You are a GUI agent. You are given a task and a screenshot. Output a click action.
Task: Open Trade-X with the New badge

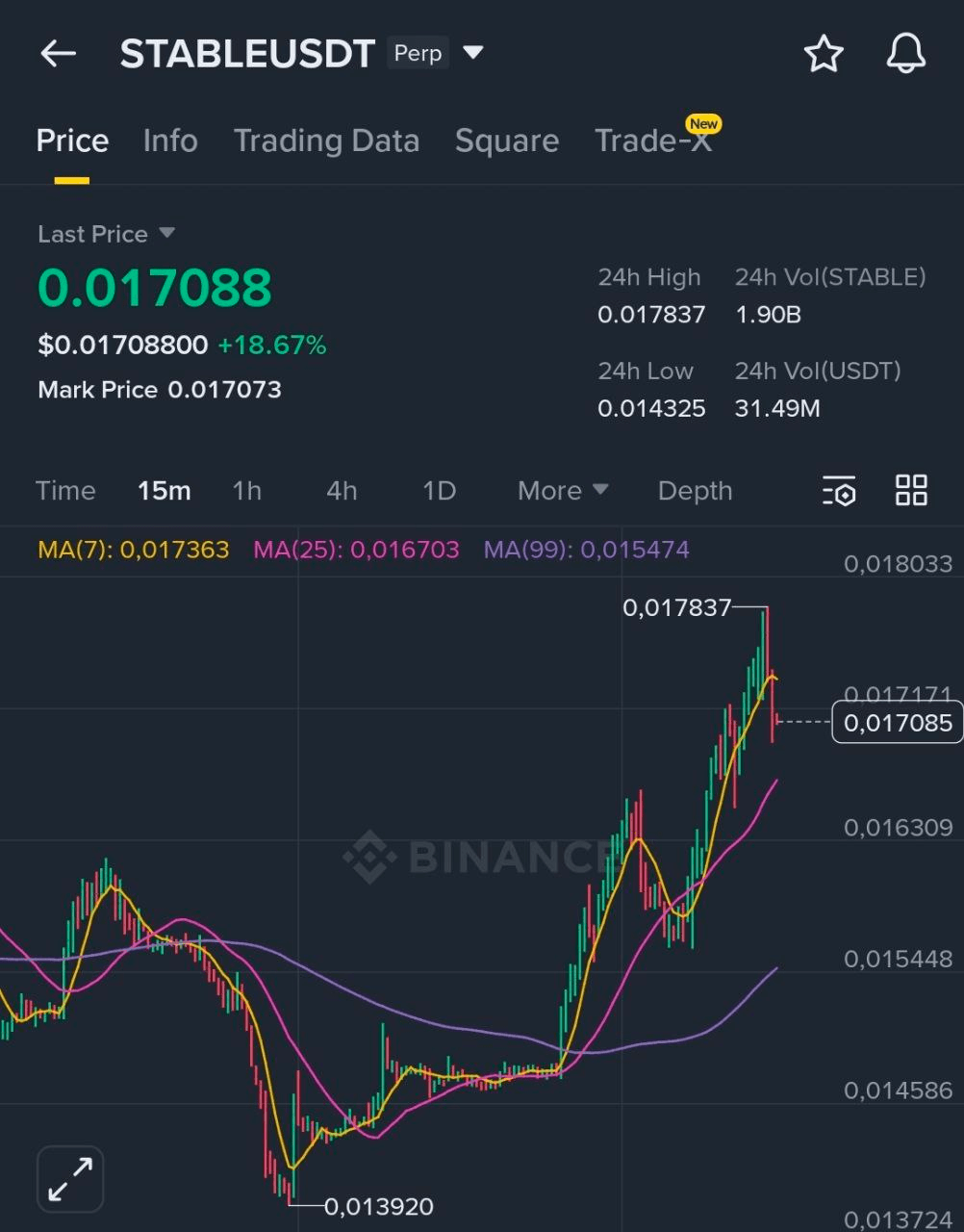(655, 141)
